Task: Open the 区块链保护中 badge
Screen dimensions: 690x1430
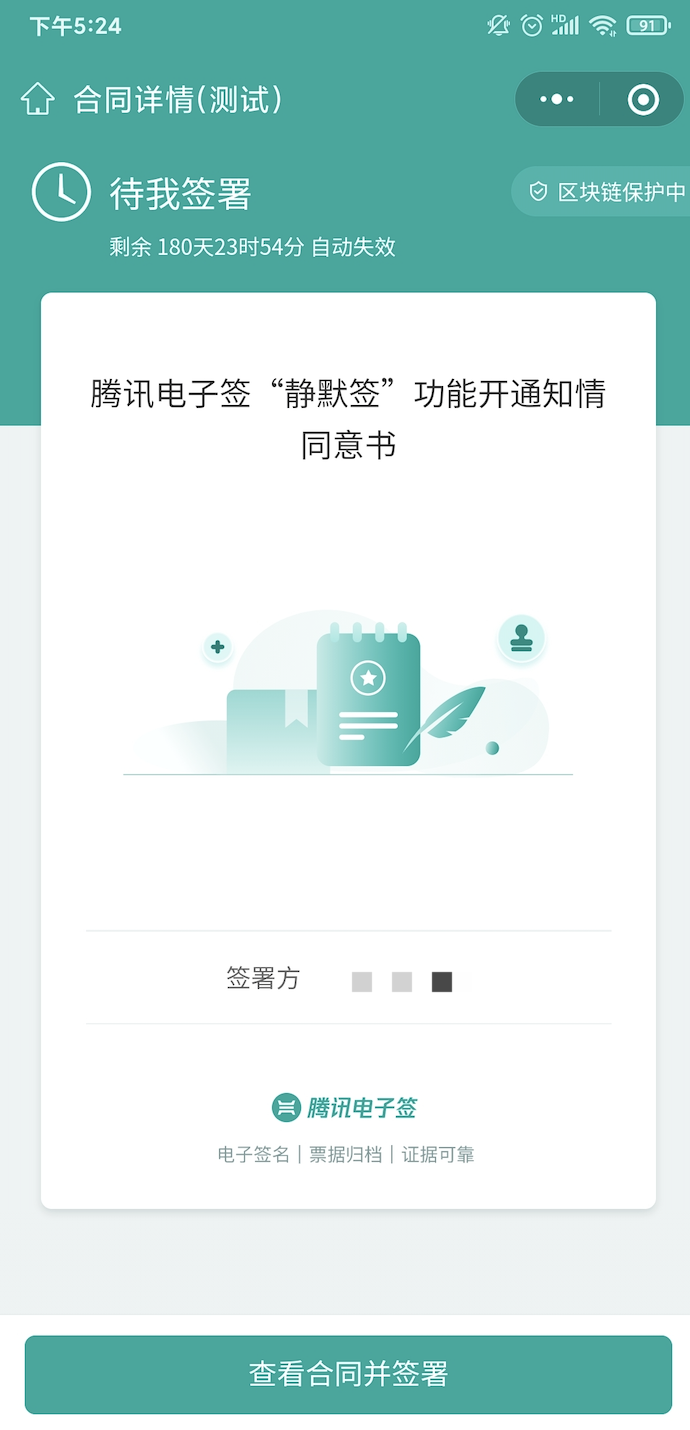Action: pyautogui.click(x=606, y=192)
